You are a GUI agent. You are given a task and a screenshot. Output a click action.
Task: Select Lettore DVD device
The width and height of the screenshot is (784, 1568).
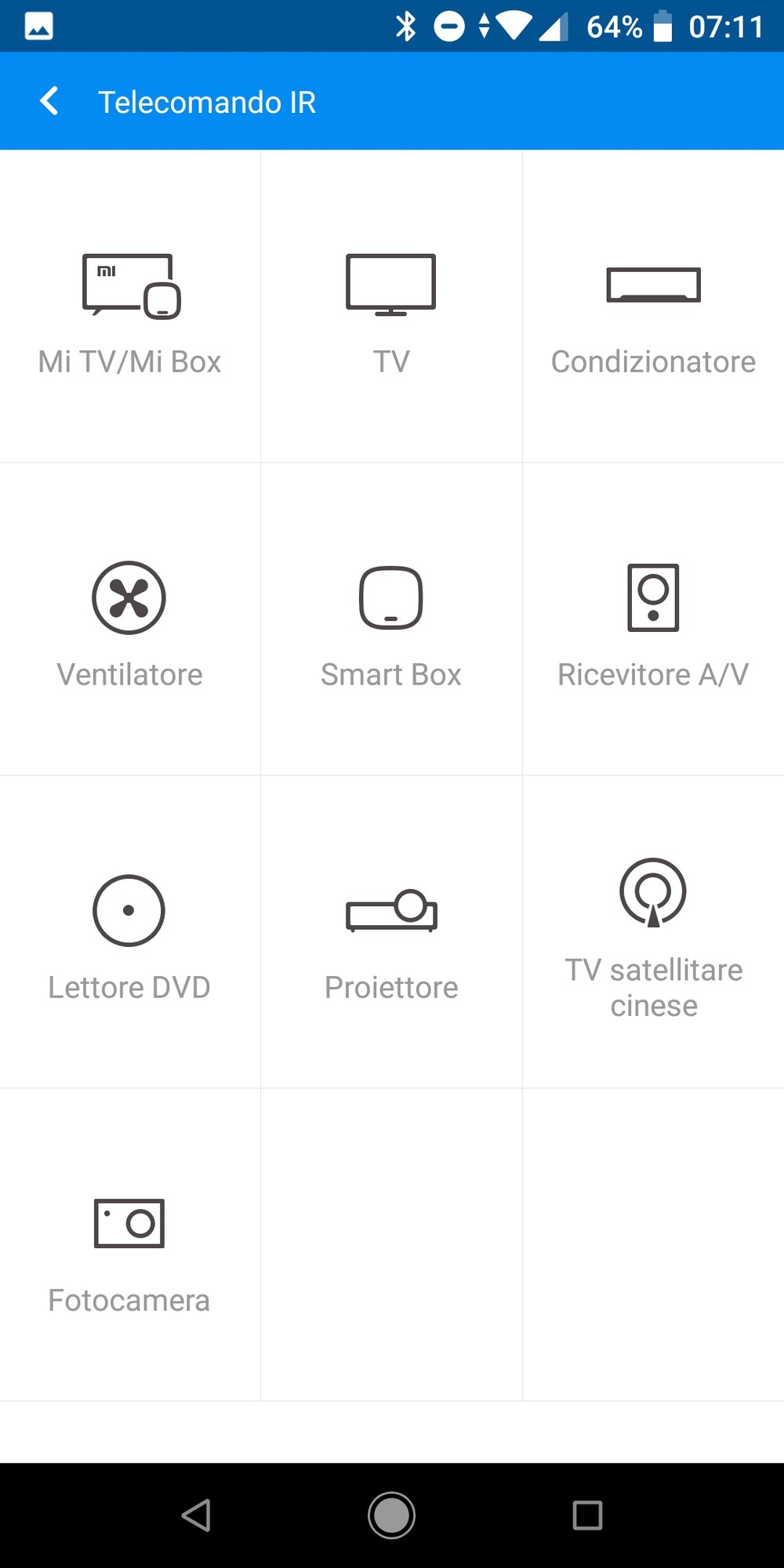point(130,931)
